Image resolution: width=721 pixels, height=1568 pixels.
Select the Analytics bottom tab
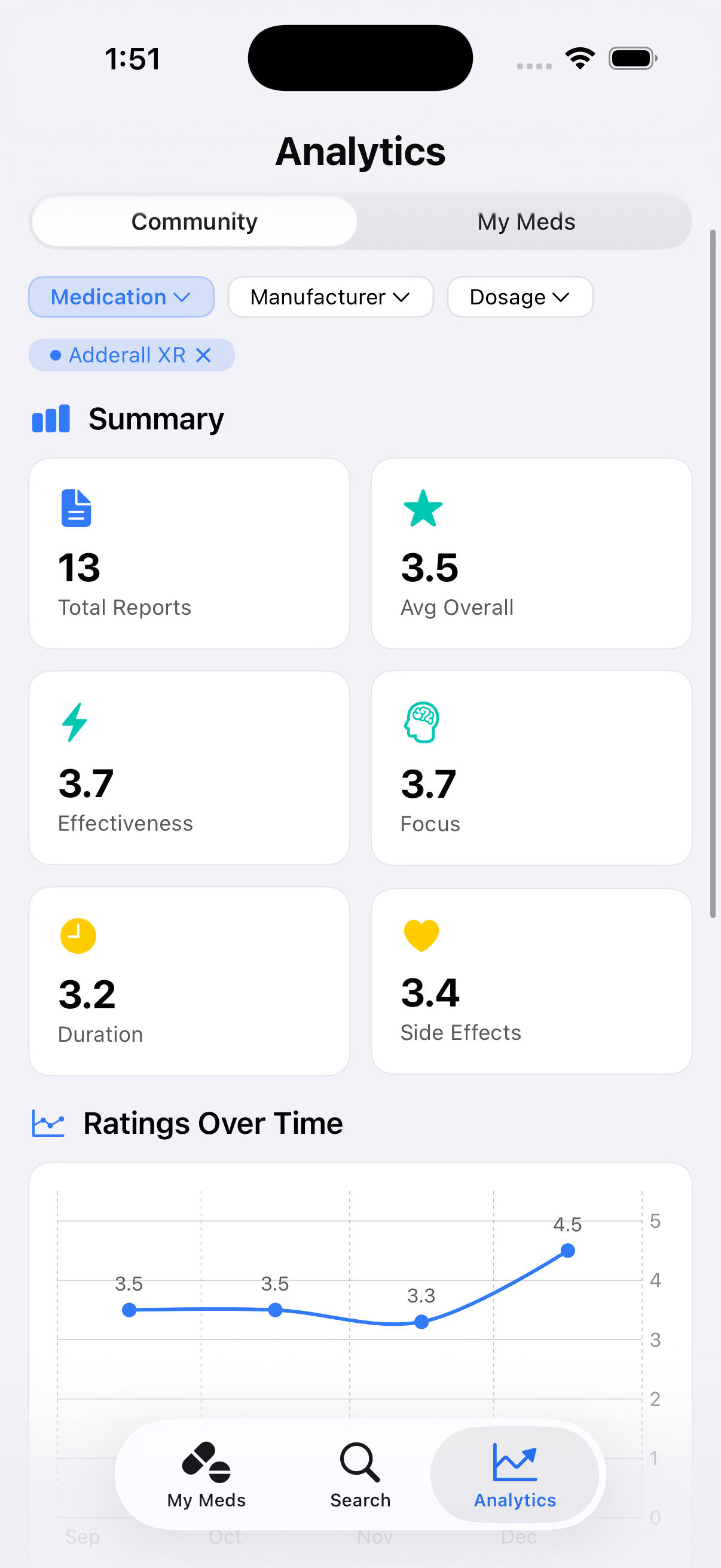[515, 1475]
